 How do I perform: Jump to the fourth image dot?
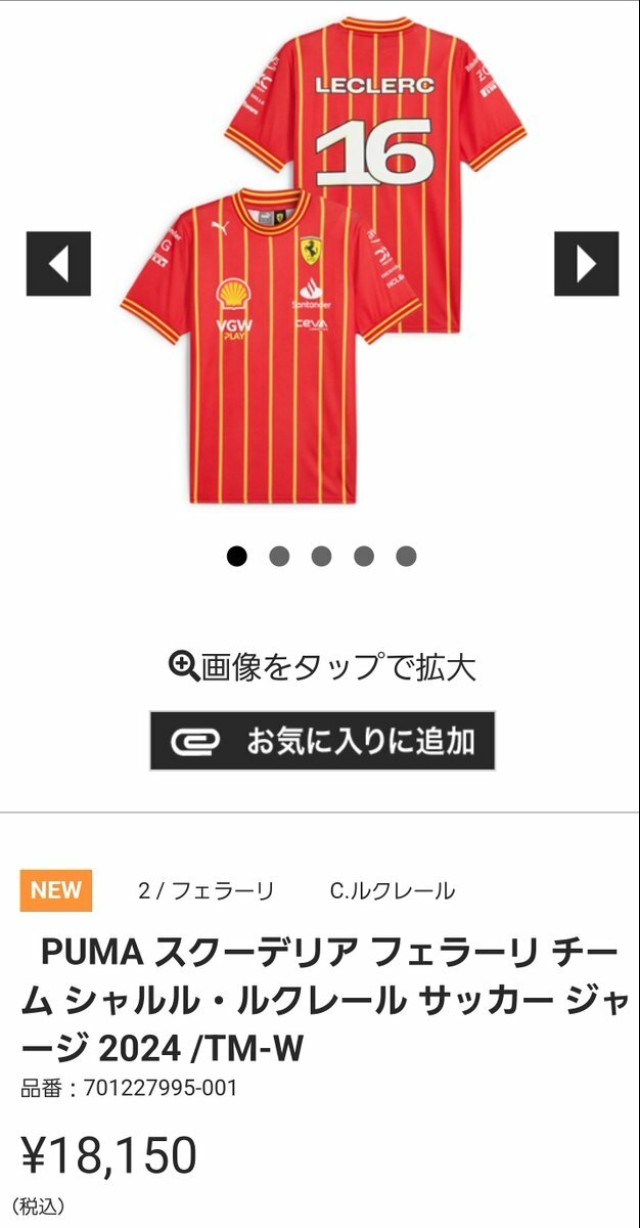[x=363, y=556]
